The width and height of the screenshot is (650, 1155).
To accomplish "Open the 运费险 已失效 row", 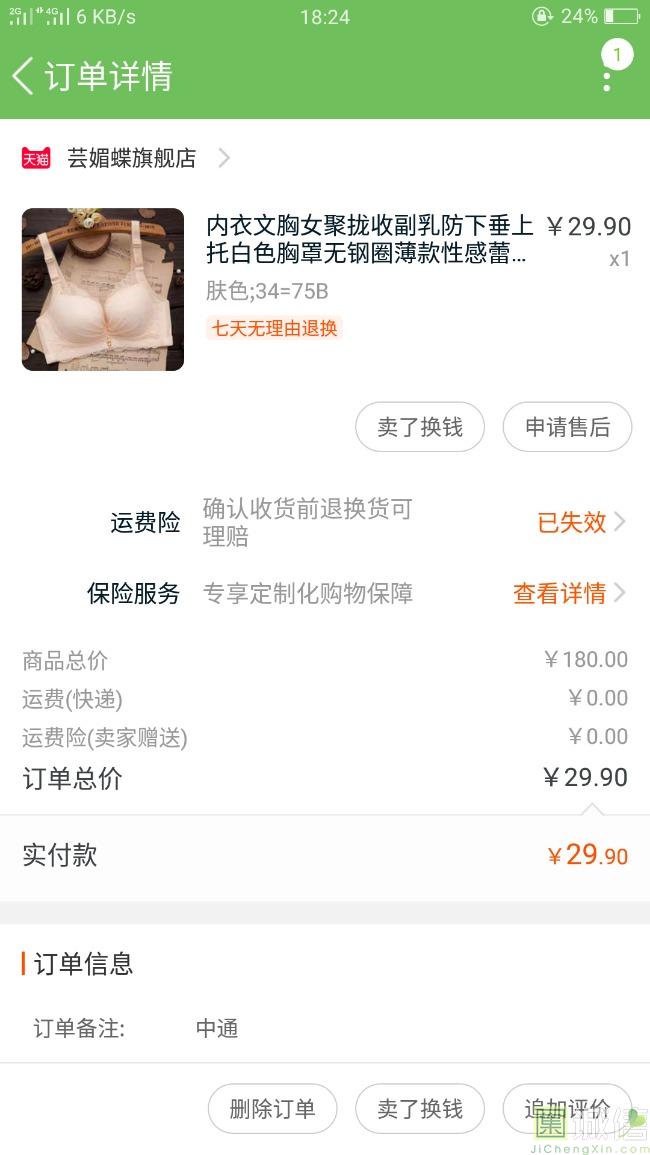I will pyautogui.click(x=580, y=522).
